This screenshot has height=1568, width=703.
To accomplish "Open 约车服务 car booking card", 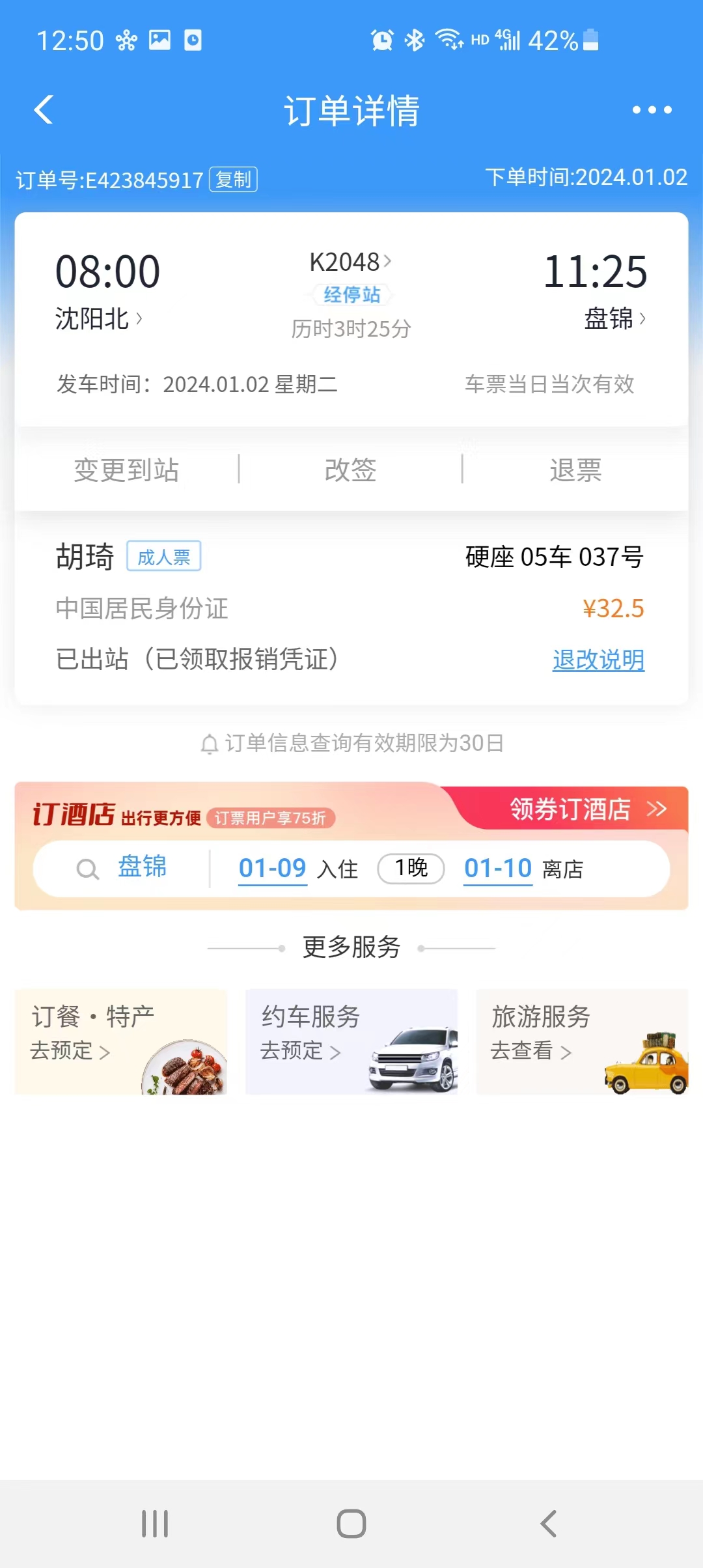I will [351, 1041].
